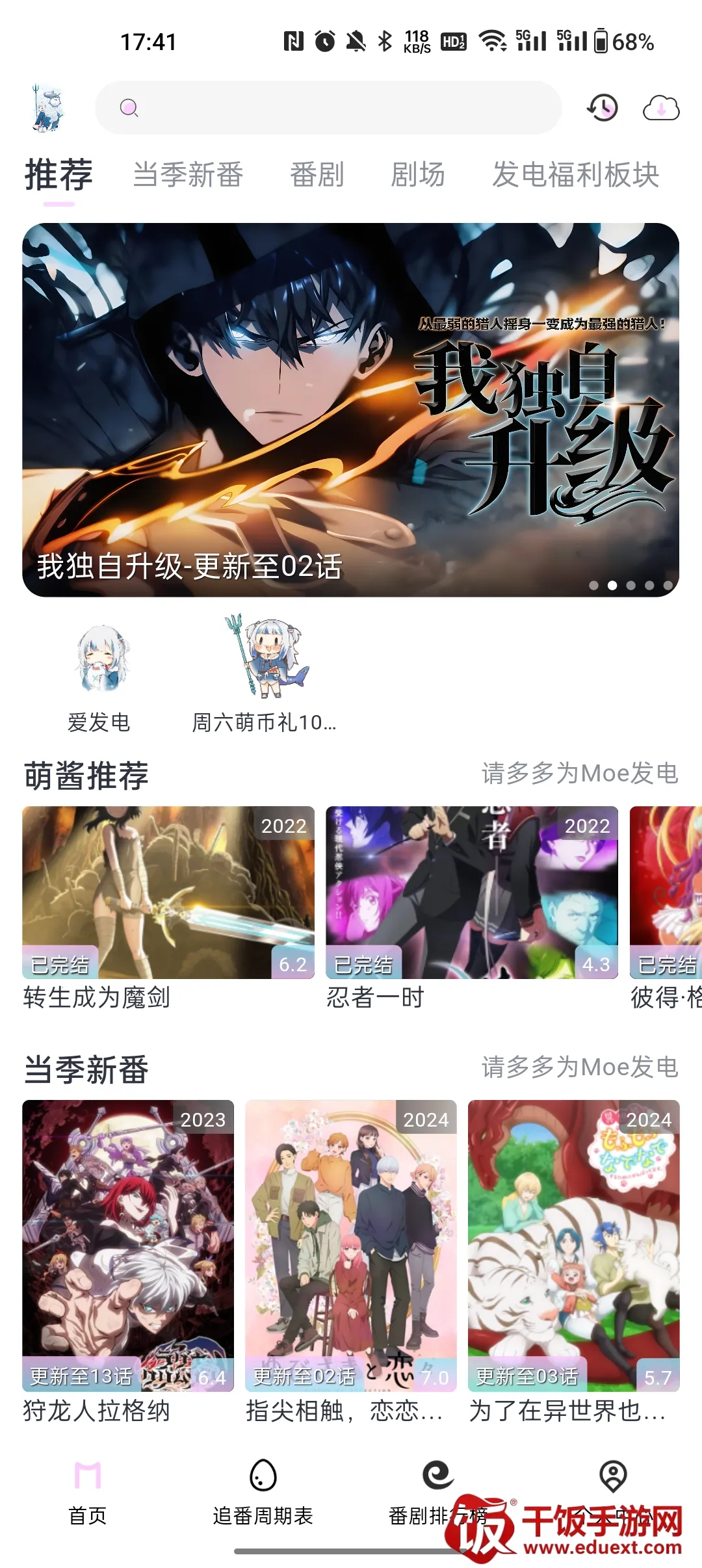Image resolution: width=702 pixels, height=1568 pixels.
Task: Open the 我独自升级 banner
Action: click(351, 410)
